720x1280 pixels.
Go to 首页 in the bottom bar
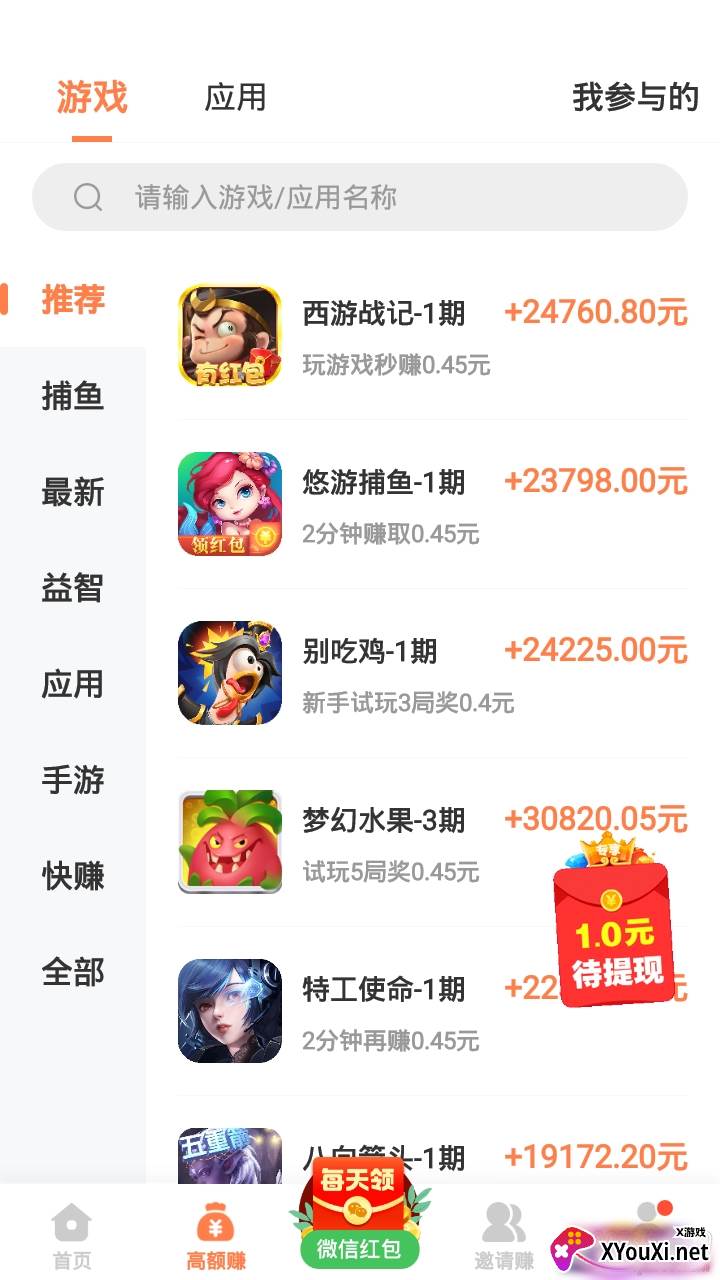tap(72, 1236)
